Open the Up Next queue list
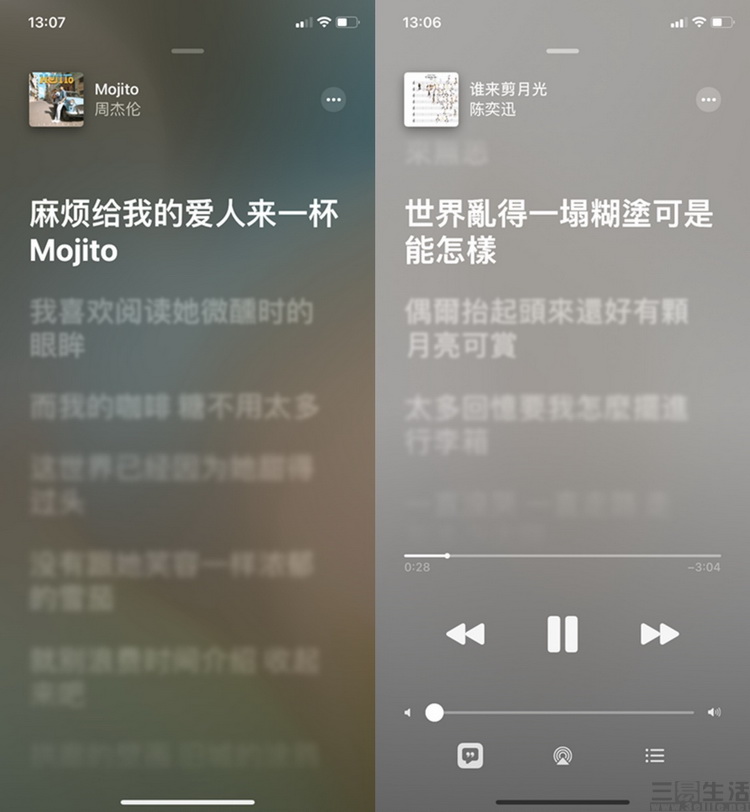The height and width of the screenshot is (812, 750). 654,756
